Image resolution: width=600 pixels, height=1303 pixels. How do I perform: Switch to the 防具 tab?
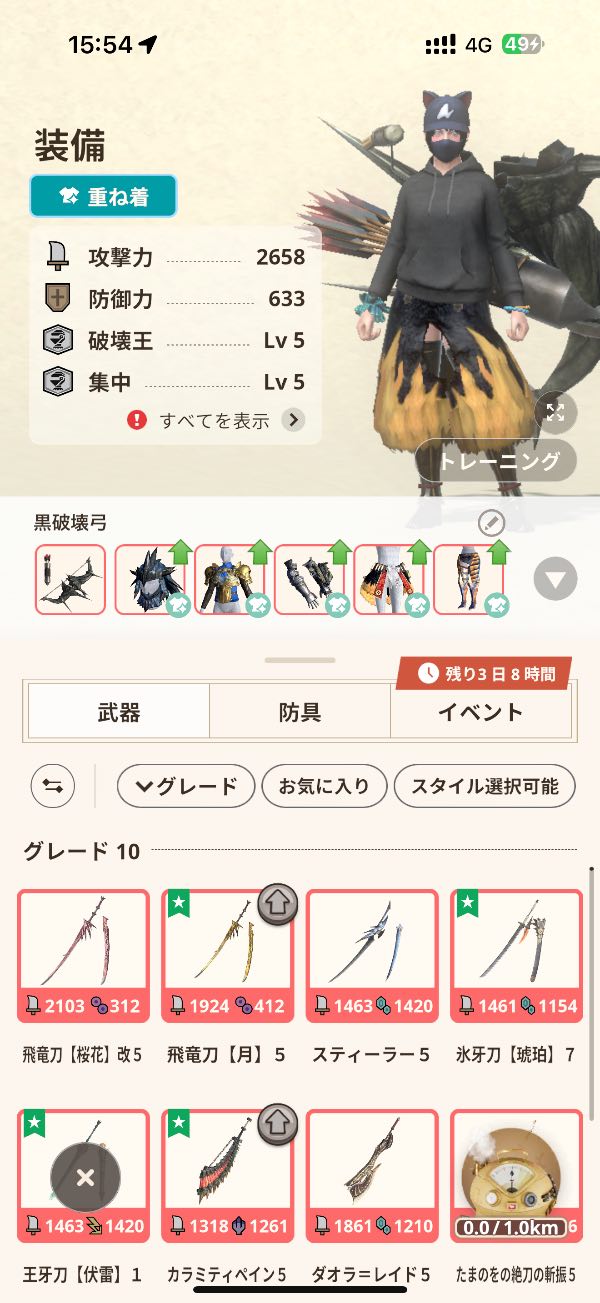(299, 712)
